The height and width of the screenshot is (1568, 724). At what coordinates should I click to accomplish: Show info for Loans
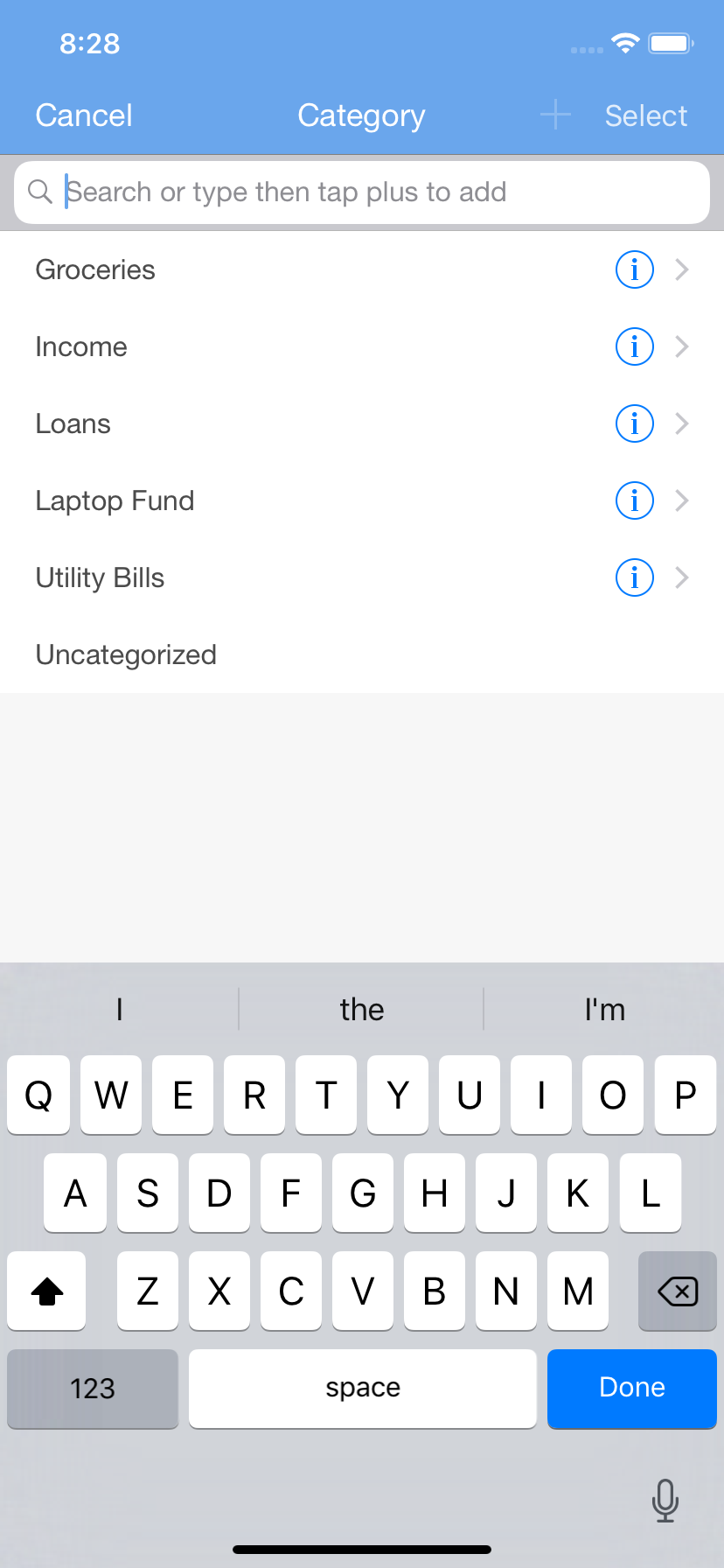(635, 423)
